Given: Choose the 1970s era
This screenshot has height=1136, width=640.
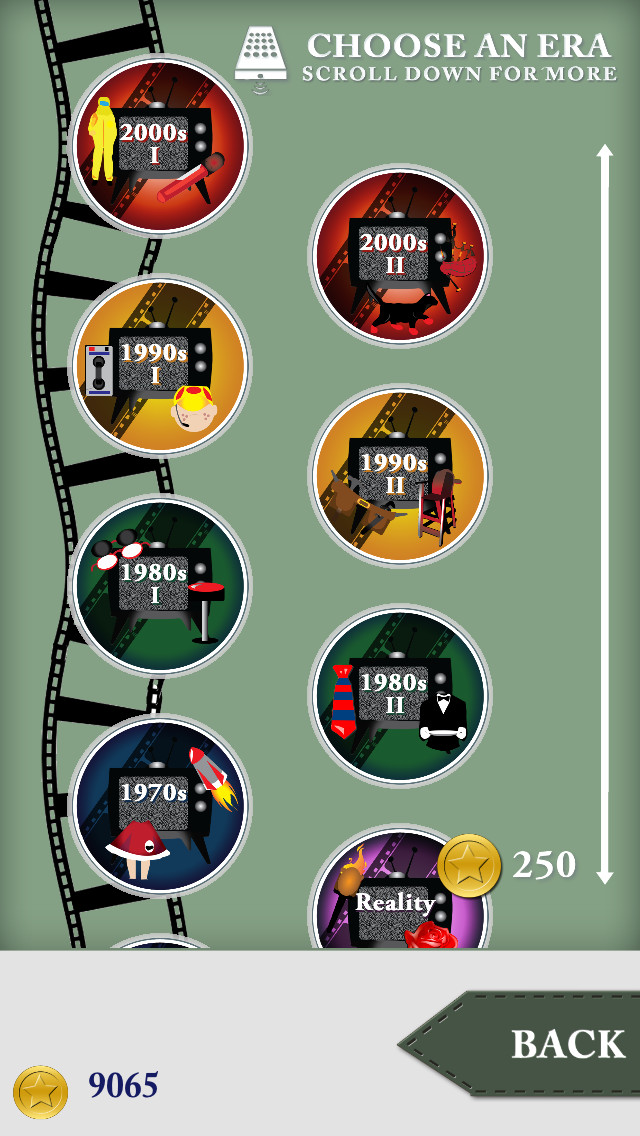Looking at the screenshot, I should 159,806.
